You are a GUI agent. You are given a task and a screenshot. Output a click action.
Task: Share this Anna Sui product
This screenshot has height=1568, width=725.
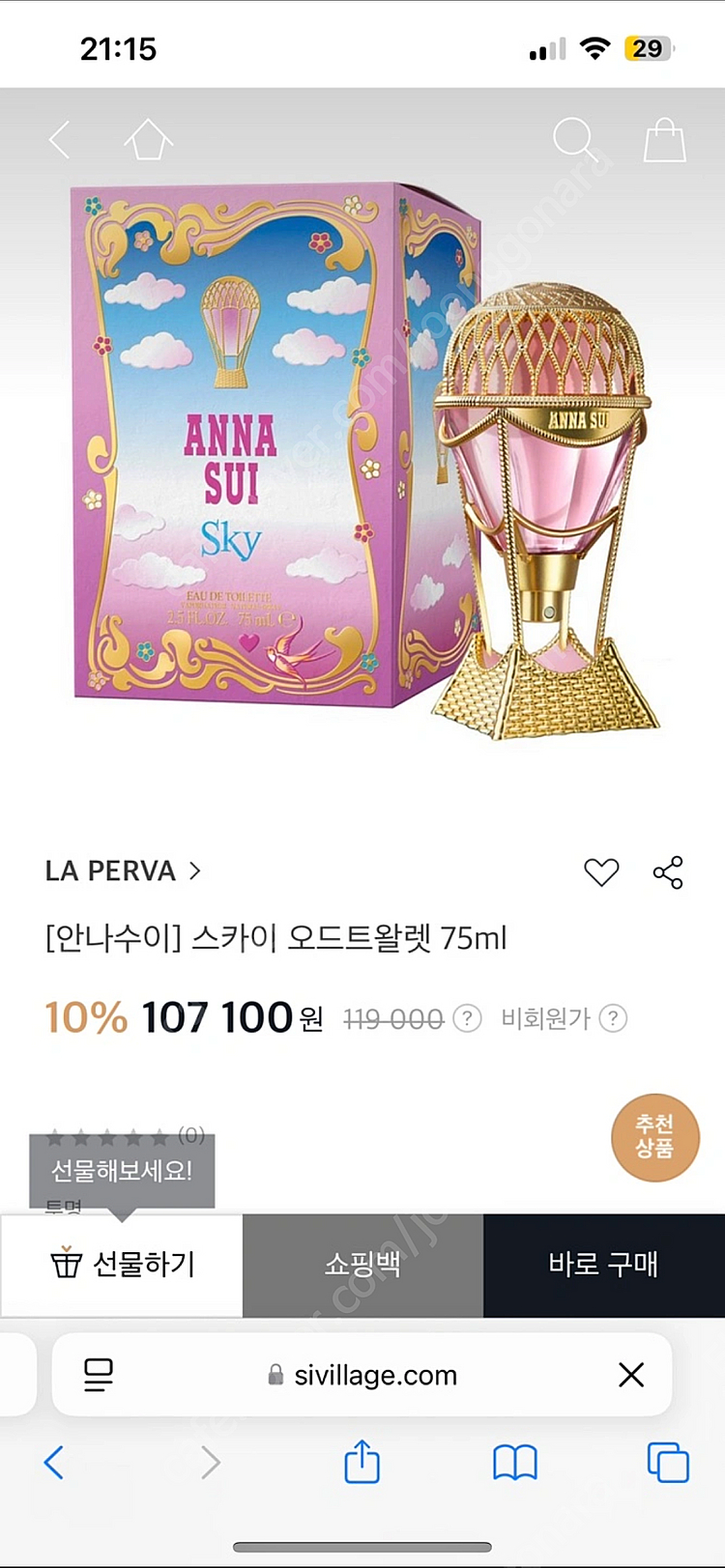[668, 872]
